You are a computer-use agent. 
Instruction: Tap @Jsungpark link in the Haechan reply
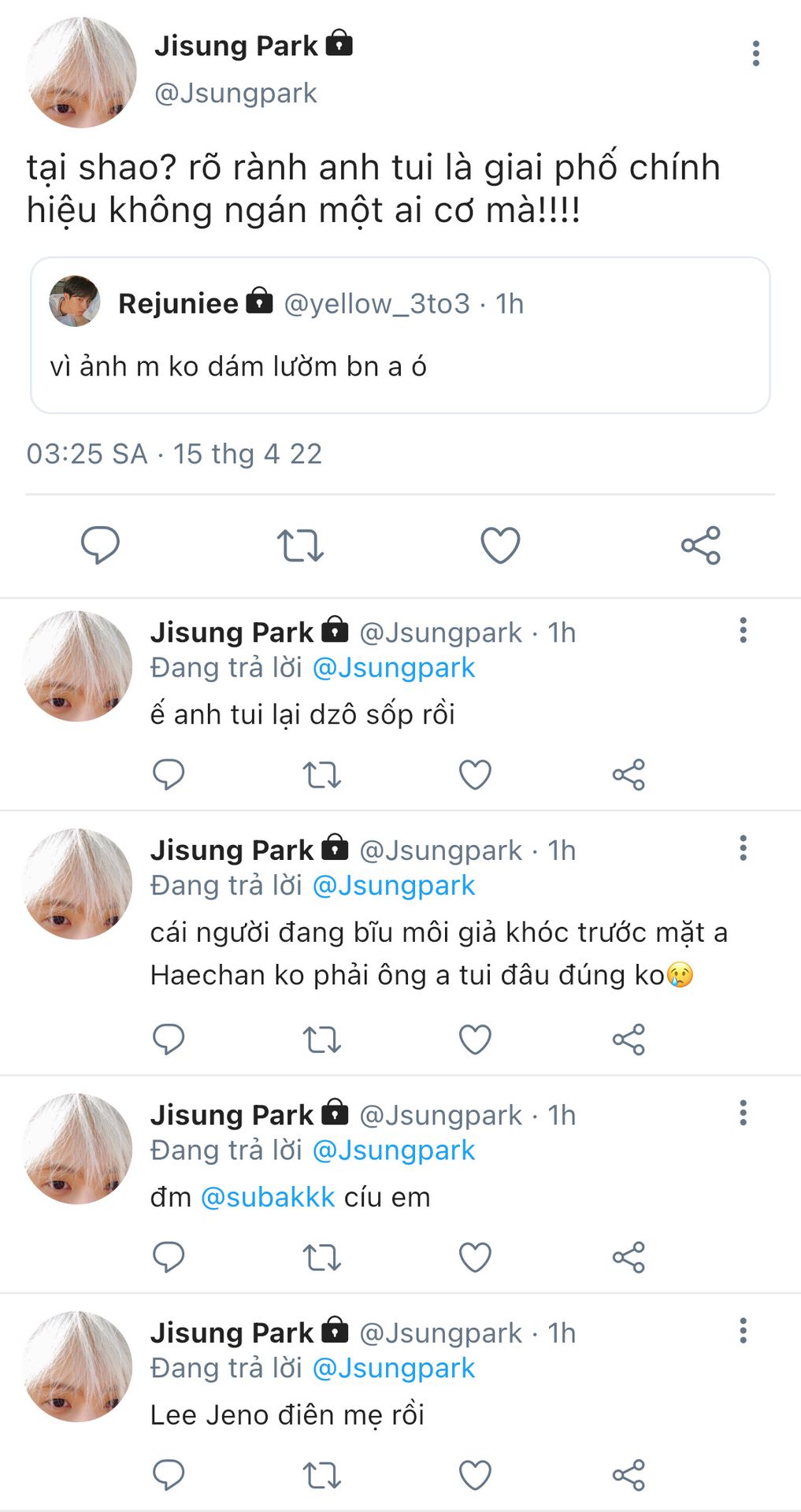(x=394, y=886)
